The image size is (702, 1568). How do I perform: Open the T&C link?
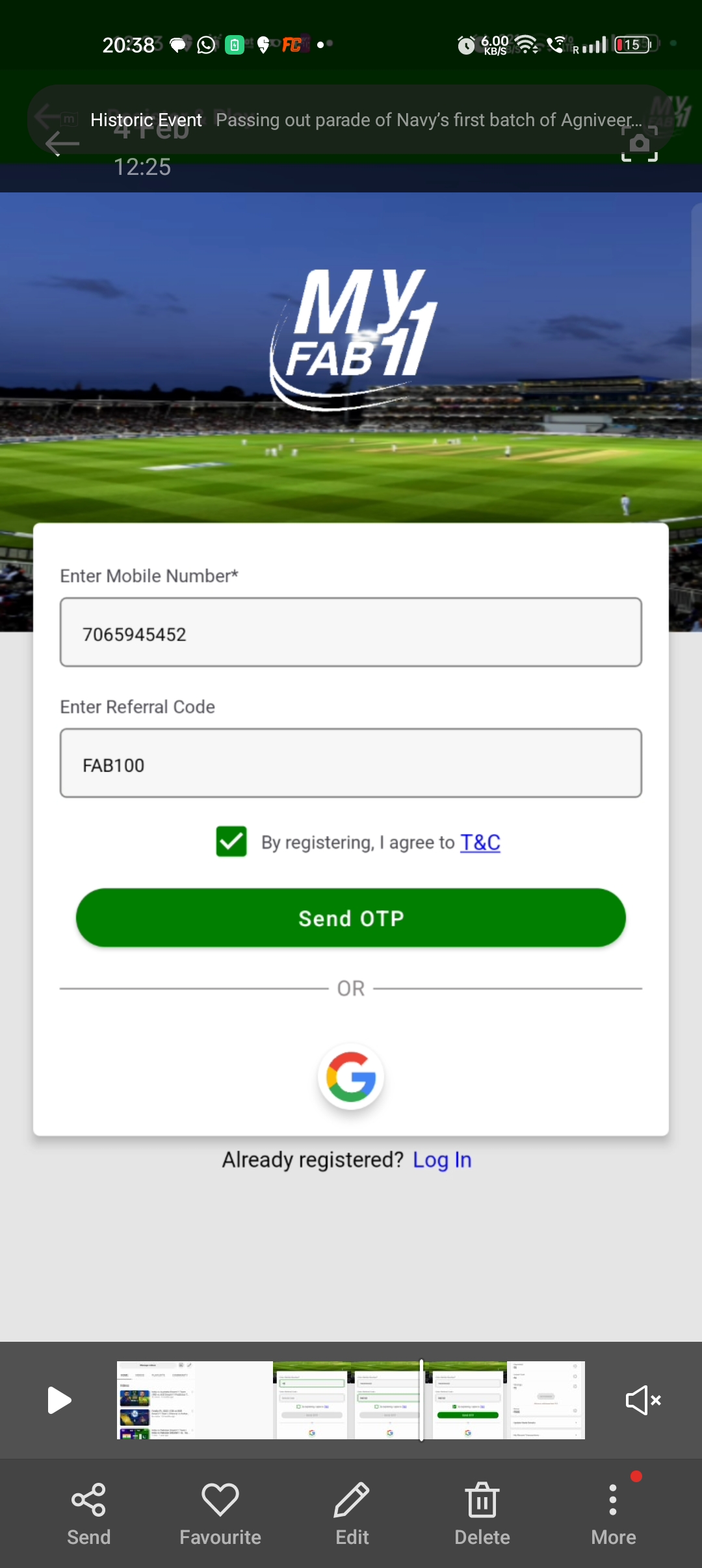coord(481,841)
